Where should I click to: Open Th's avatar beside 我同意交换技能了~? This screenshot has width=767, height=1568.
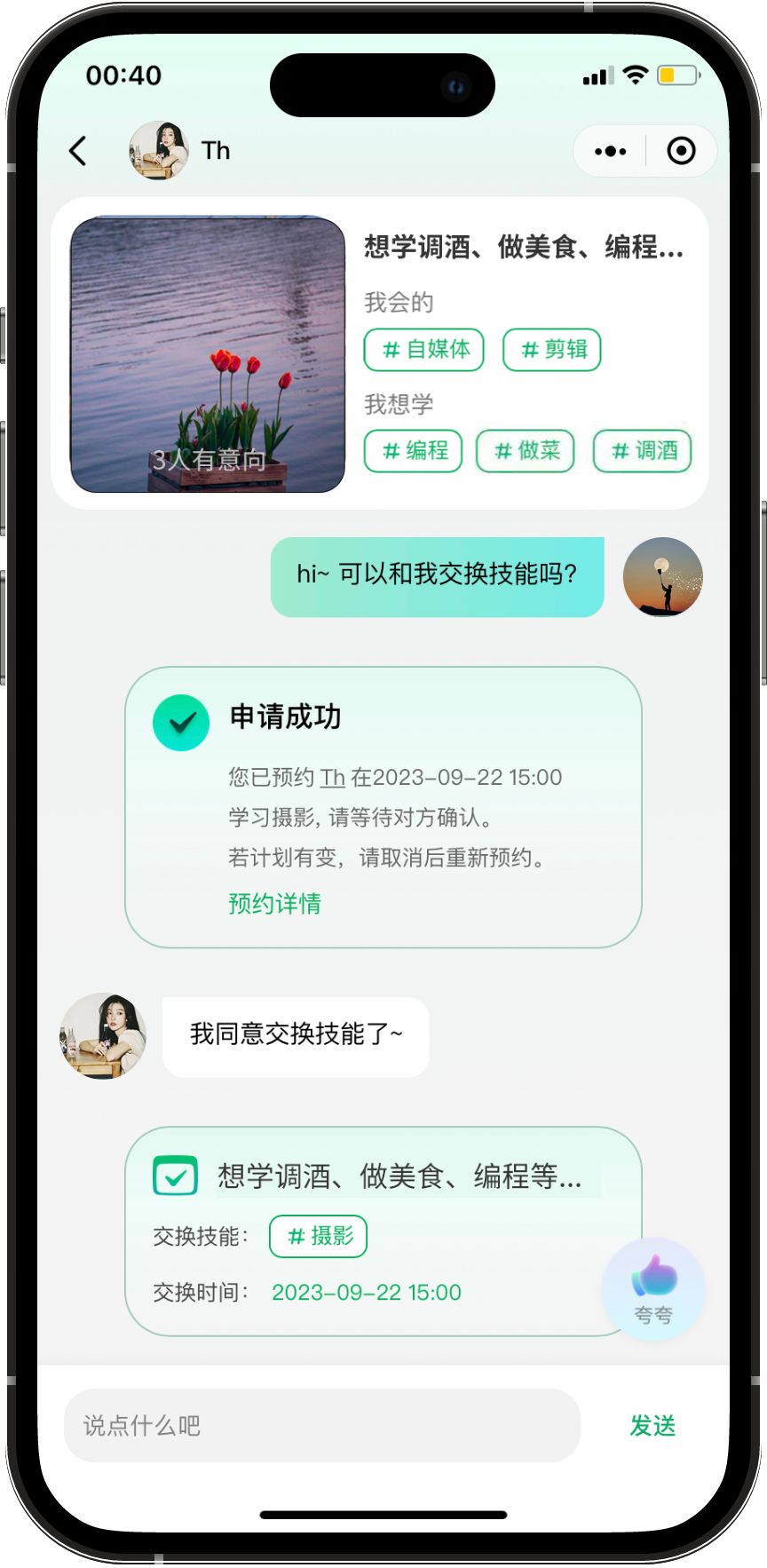(103, 1036)
